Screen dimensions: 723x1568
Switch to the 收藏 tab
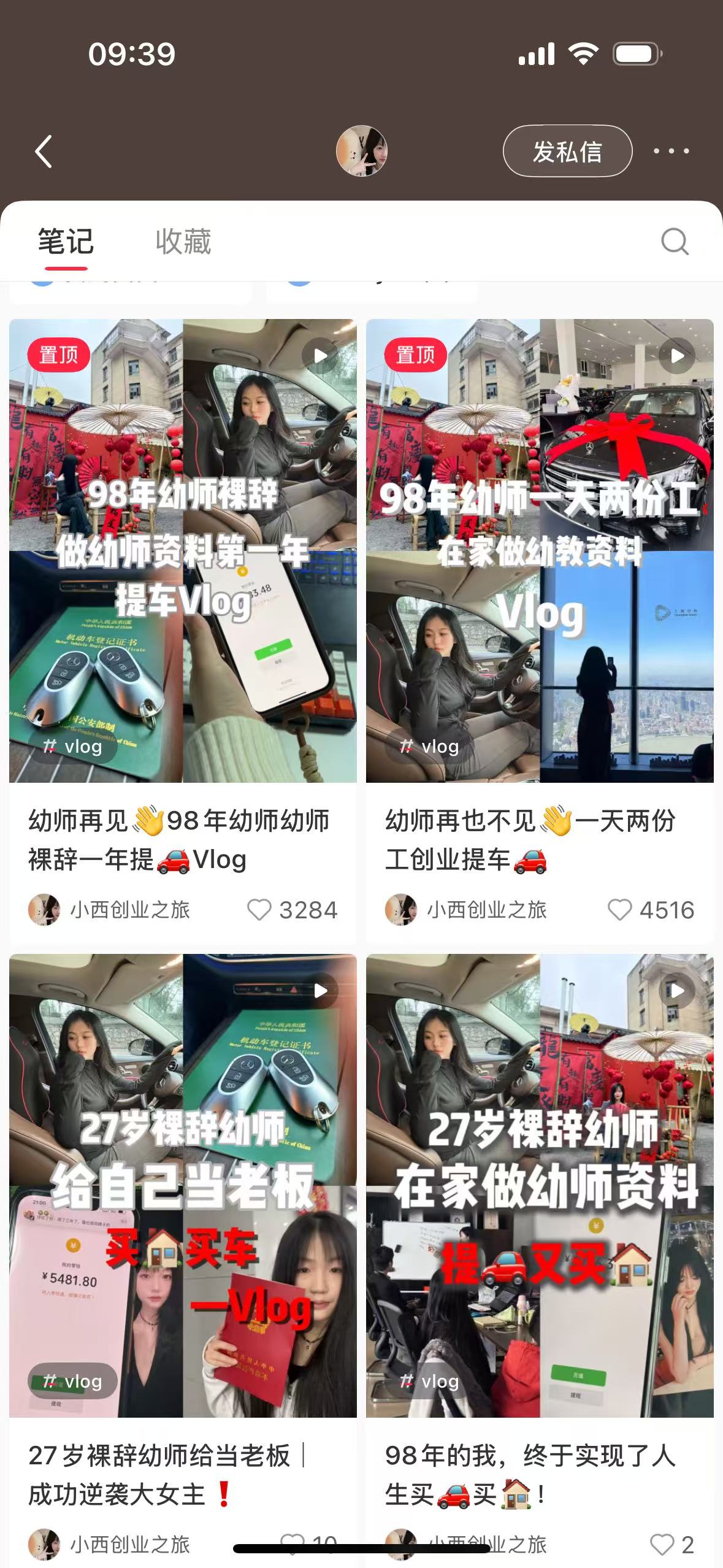183,242
